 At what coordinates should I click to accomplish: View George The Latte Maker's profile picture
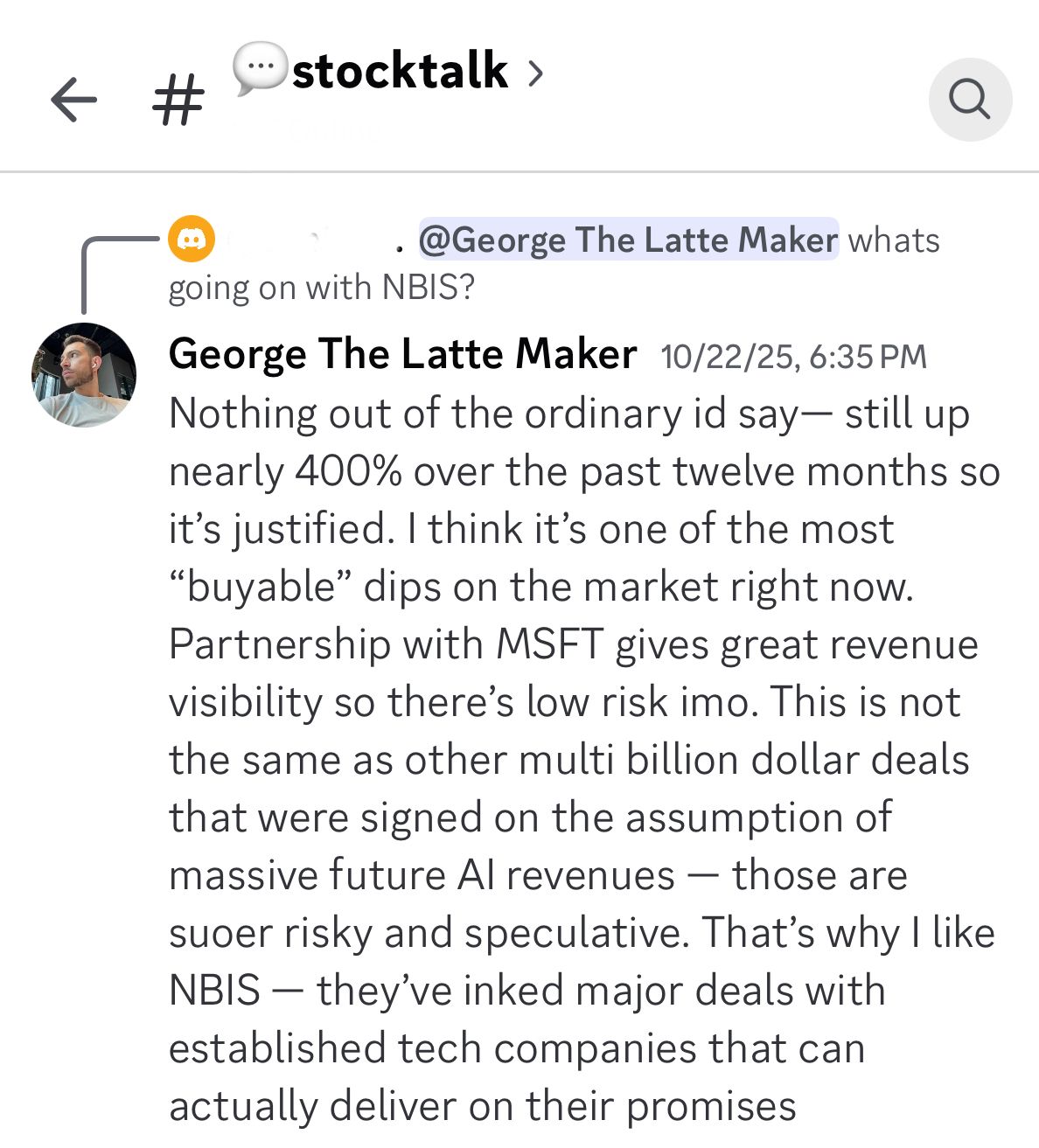click(84, 374)
